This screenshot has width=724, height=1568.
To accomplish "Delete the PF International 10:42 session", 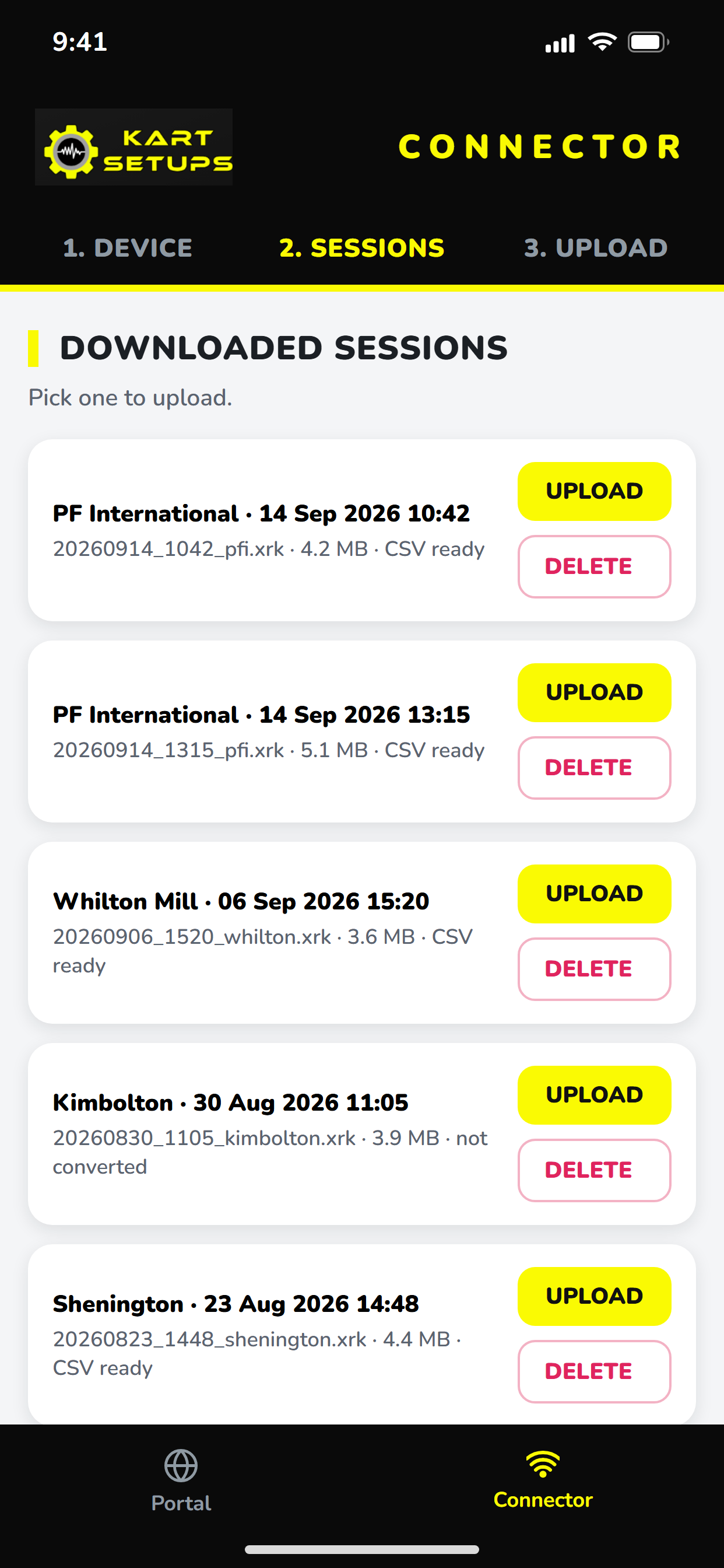I will tap(595, 566).
